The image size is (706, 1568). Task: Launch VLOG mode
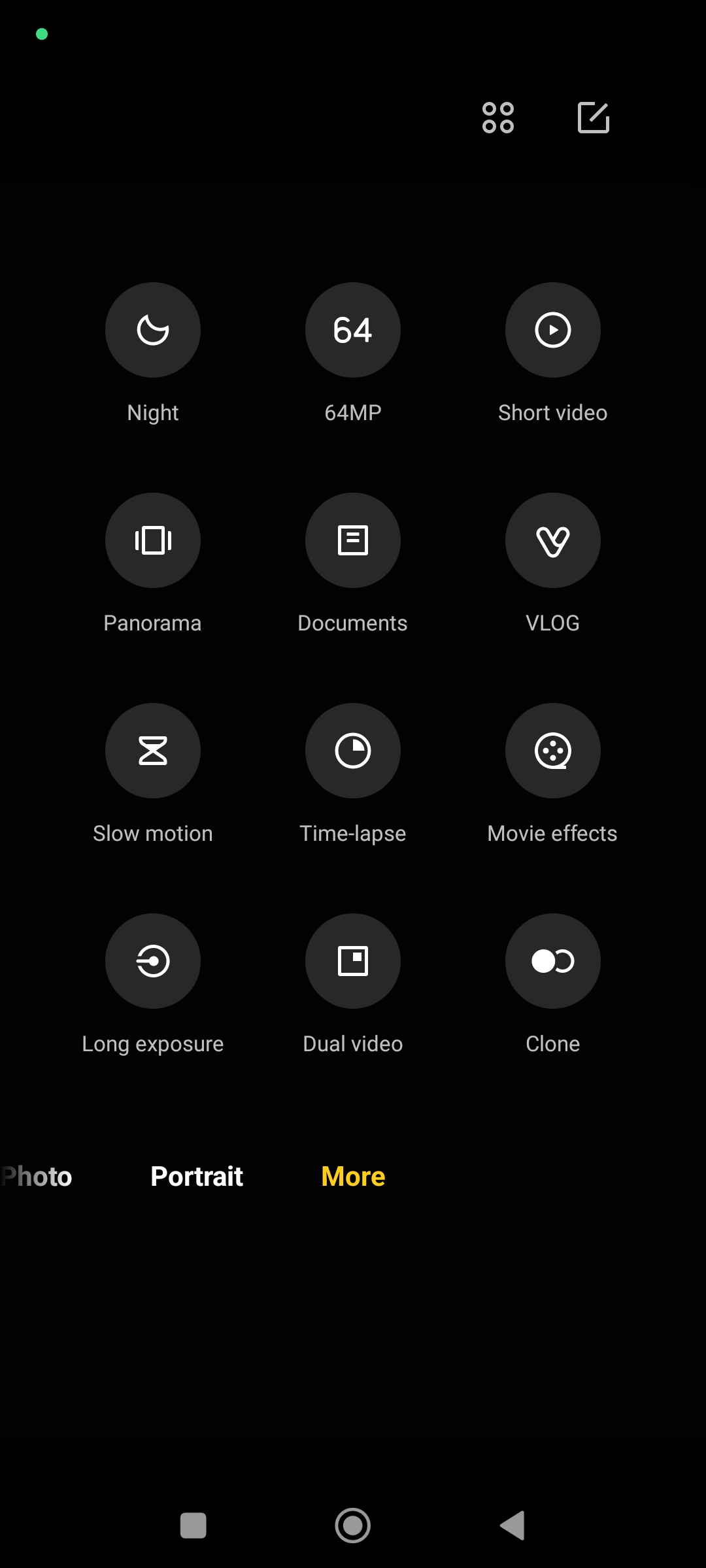(553, 540)
